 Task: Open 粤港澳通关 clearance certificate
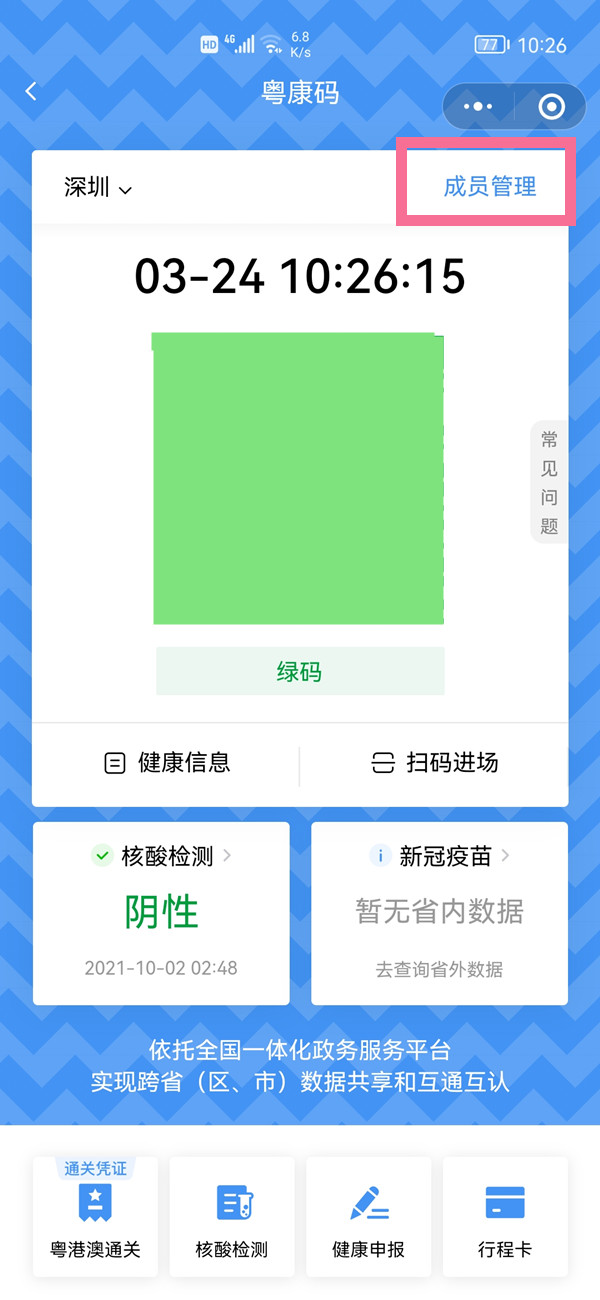pos(95,1217)
